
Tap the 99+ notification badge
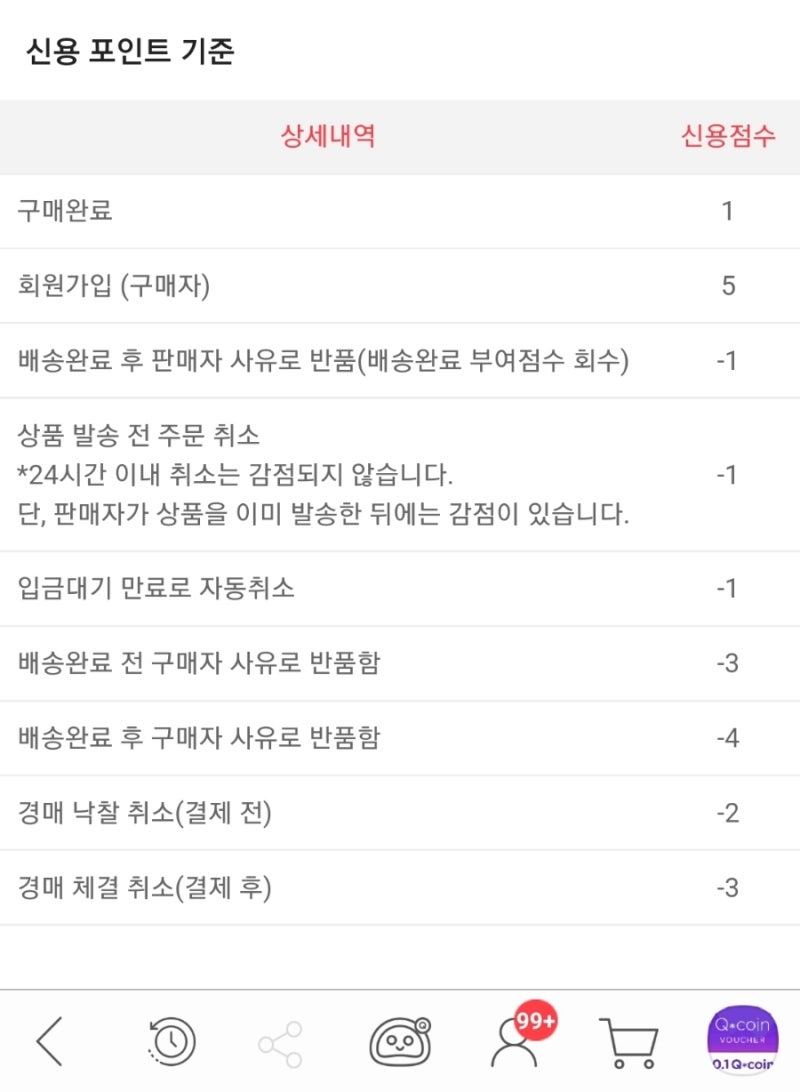coord(535,1020)
